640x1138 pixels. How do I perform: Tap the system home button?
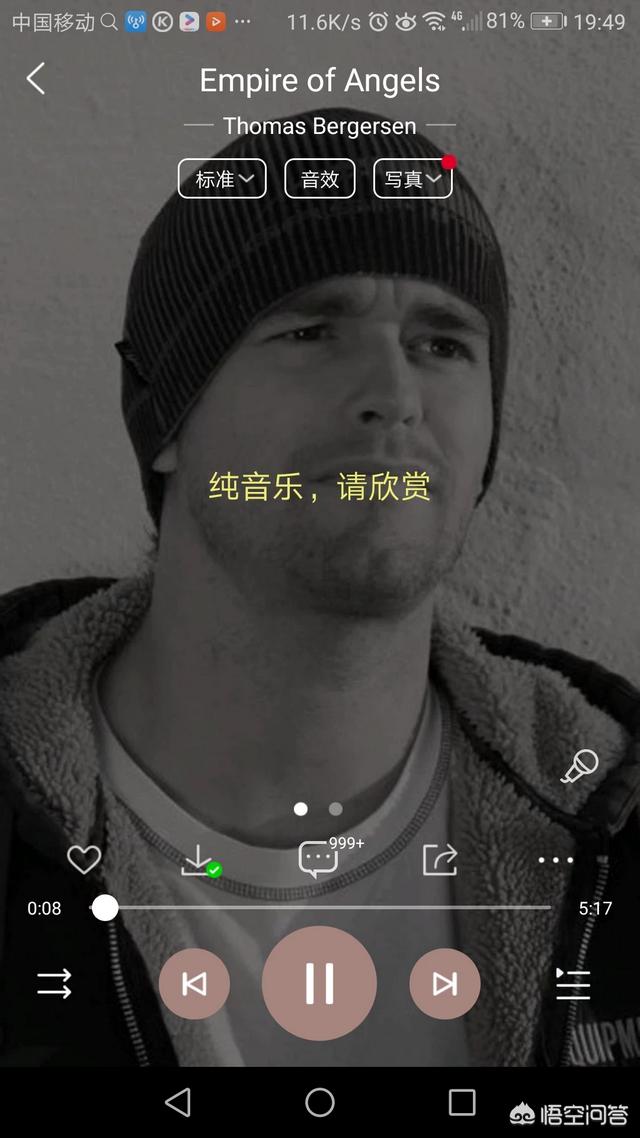tap(320, 1102)
